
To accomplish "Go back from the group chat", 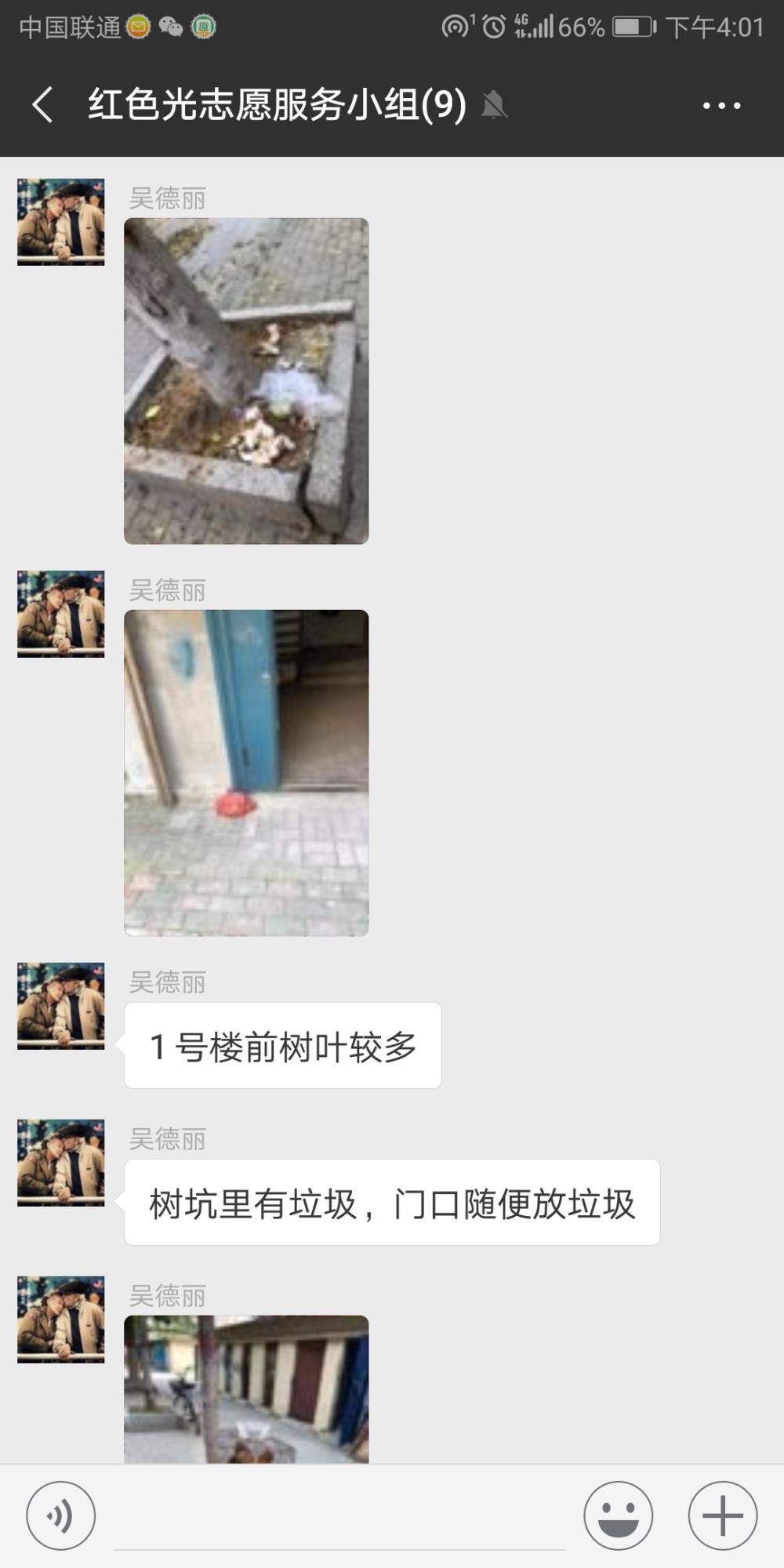I will pyautogui.click(x=42, y=104).
